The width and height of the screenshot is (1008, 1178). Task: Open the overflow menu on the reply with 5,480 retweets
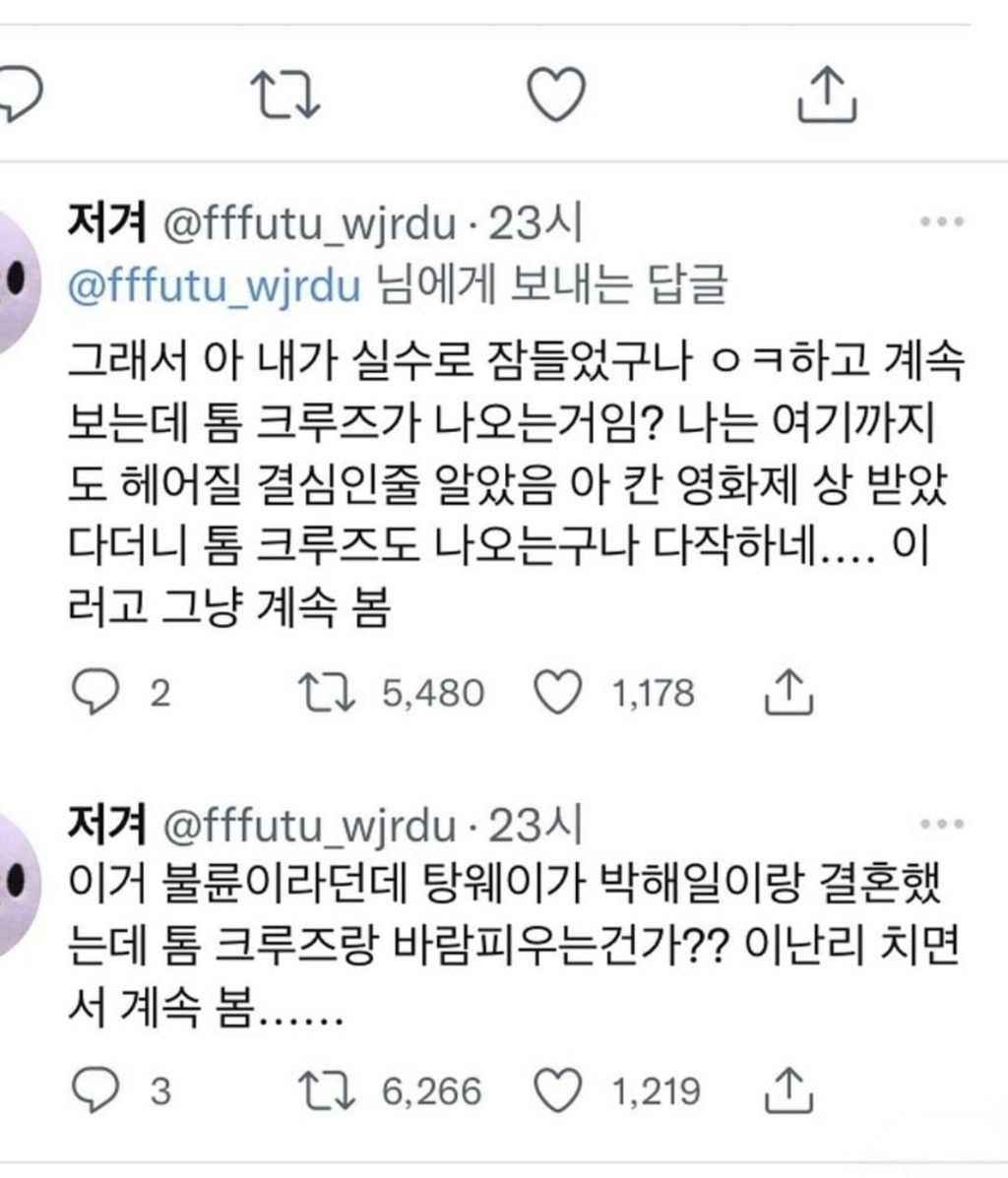click(x=942, y=222)
